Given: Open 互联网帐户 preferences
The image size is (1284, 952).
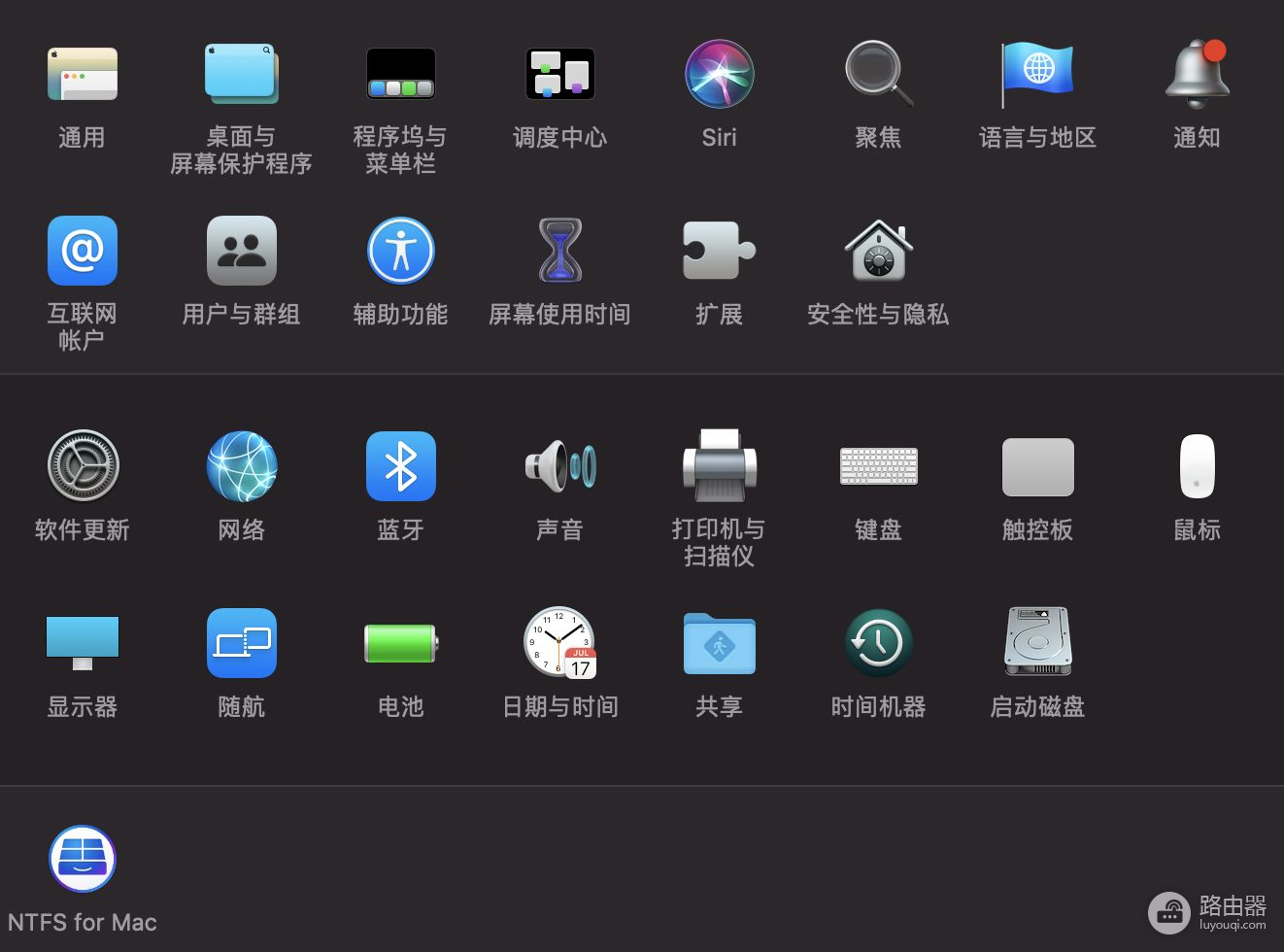Looking at the screenshot, I should pos(83,252).
